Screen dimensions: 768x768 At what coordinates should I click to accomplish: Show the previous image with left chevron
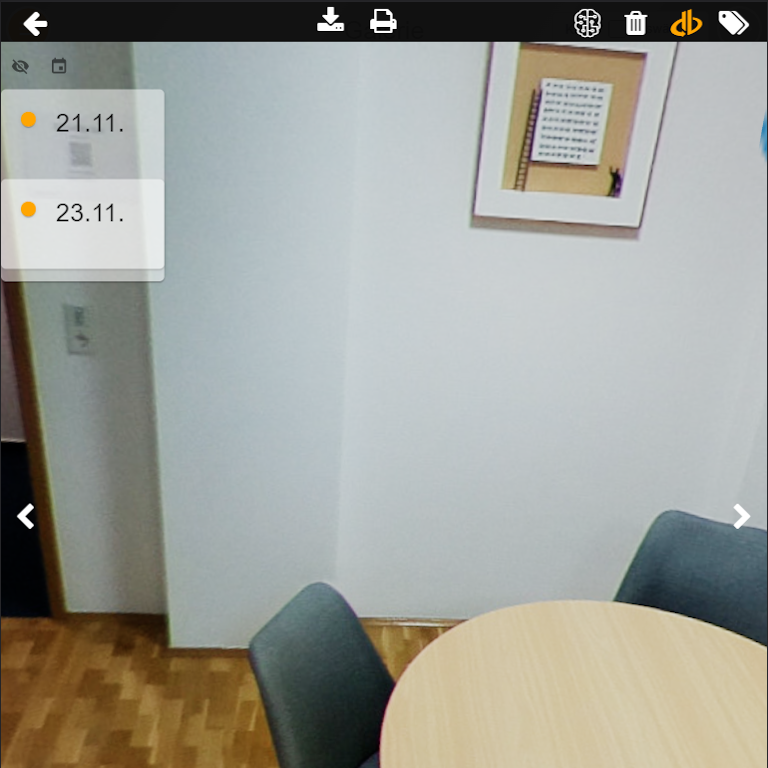[x=26, y=516]
